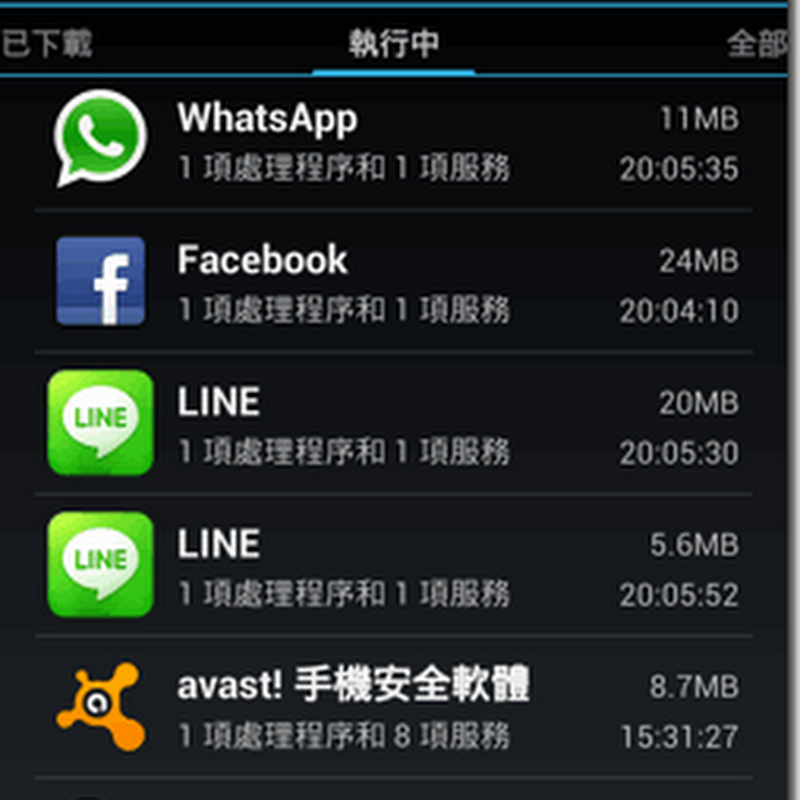This screenshot has height=800, width=800.
Task: Open the LINE entry using 5.6MB
Action: [395, 567]
